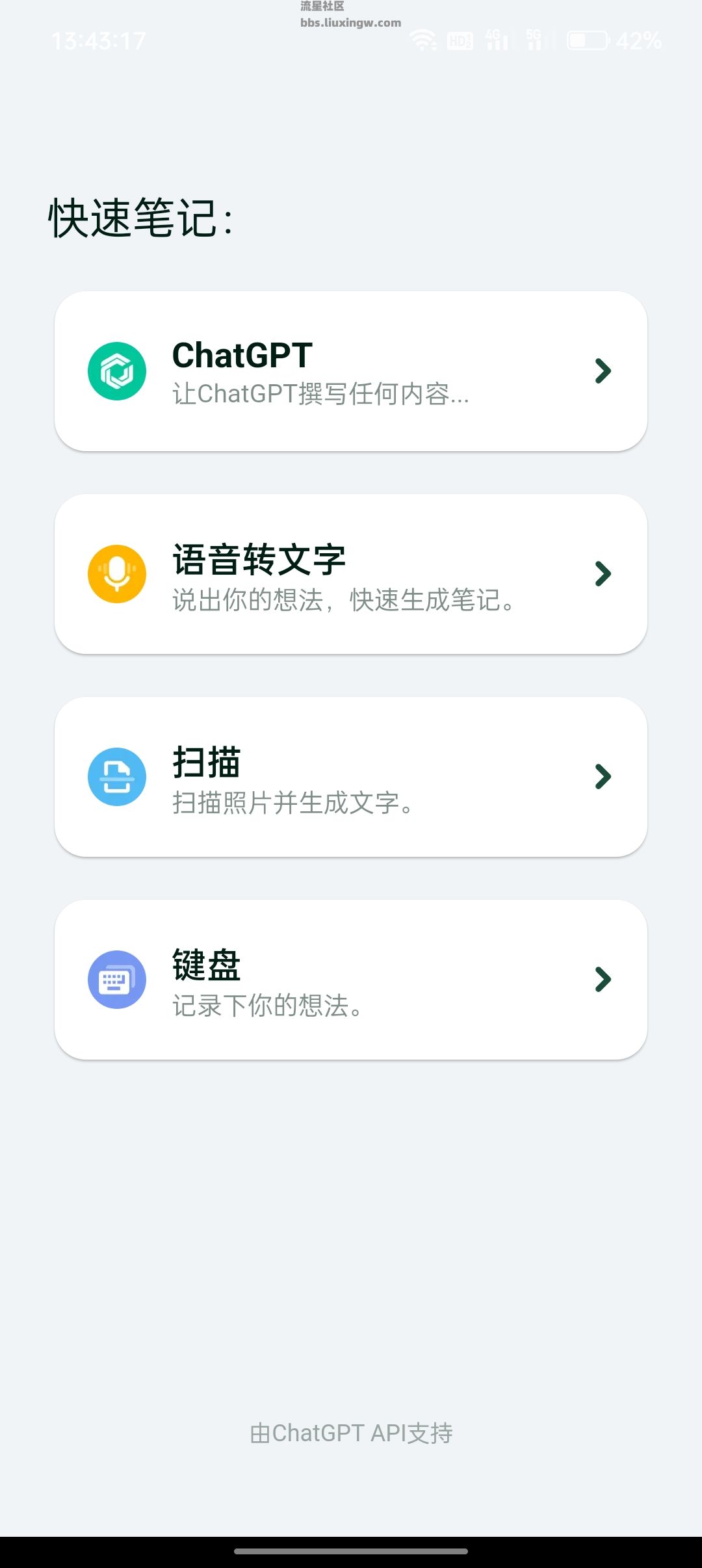Image resolution: width=702 pixels, height=1568 pixels.
Task: Open the 扫描 scan card
Action: (351, 777)
